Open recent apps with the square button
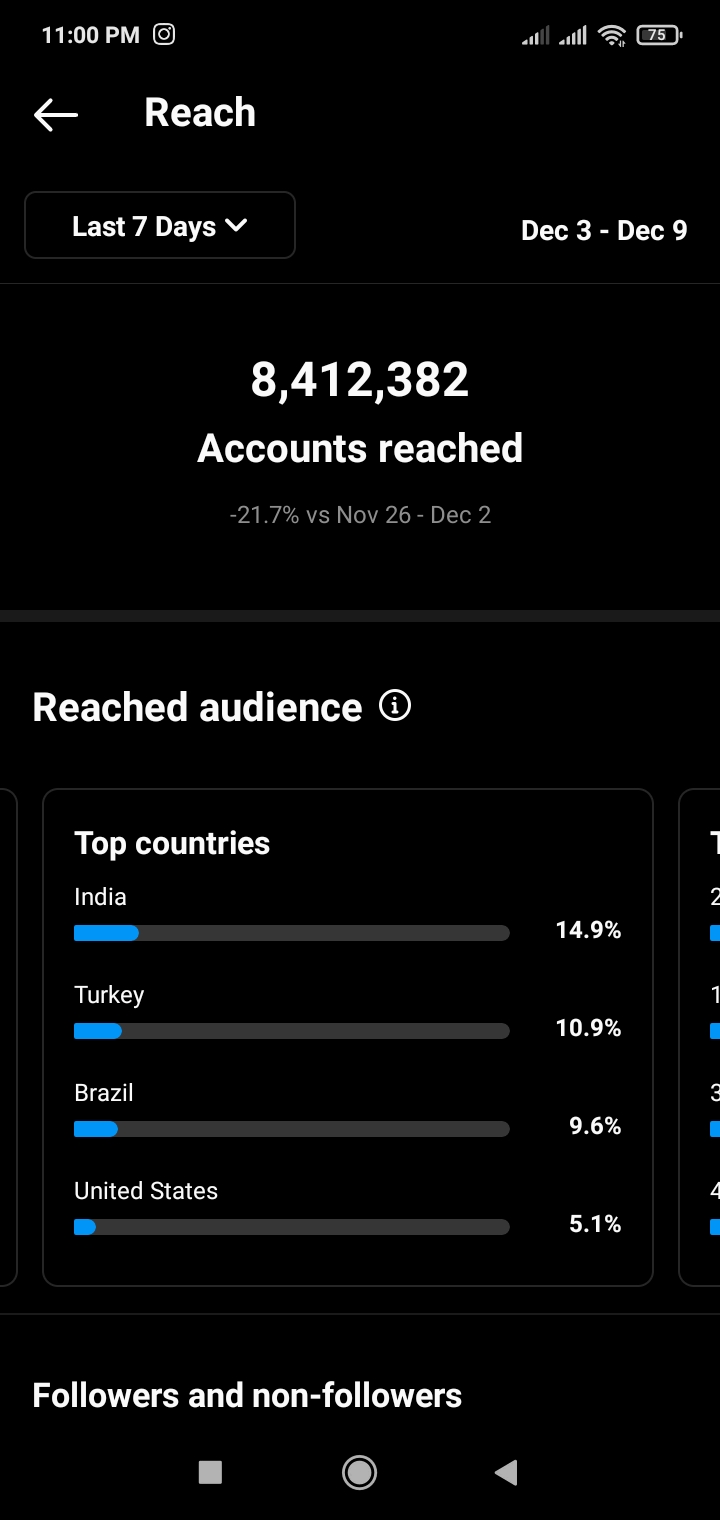The width and height of the screenshot is (720, 1520). click(210, 1472)
